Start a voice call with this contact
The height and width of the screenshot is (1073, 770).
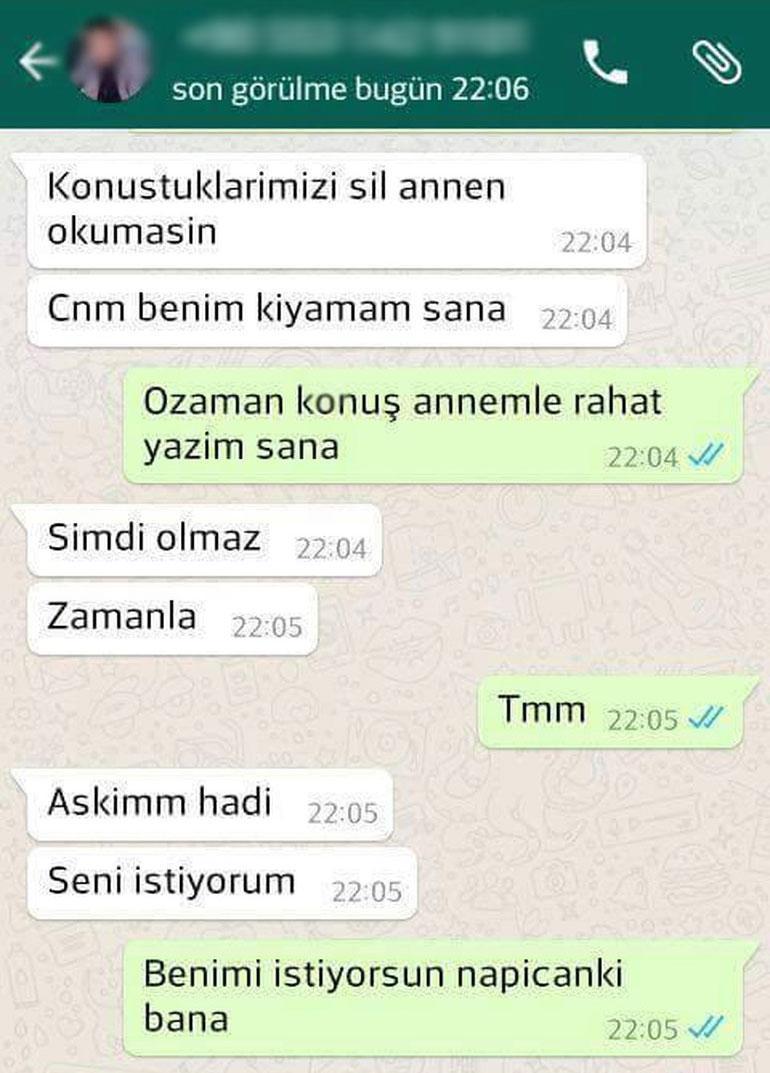pos(604,63)
